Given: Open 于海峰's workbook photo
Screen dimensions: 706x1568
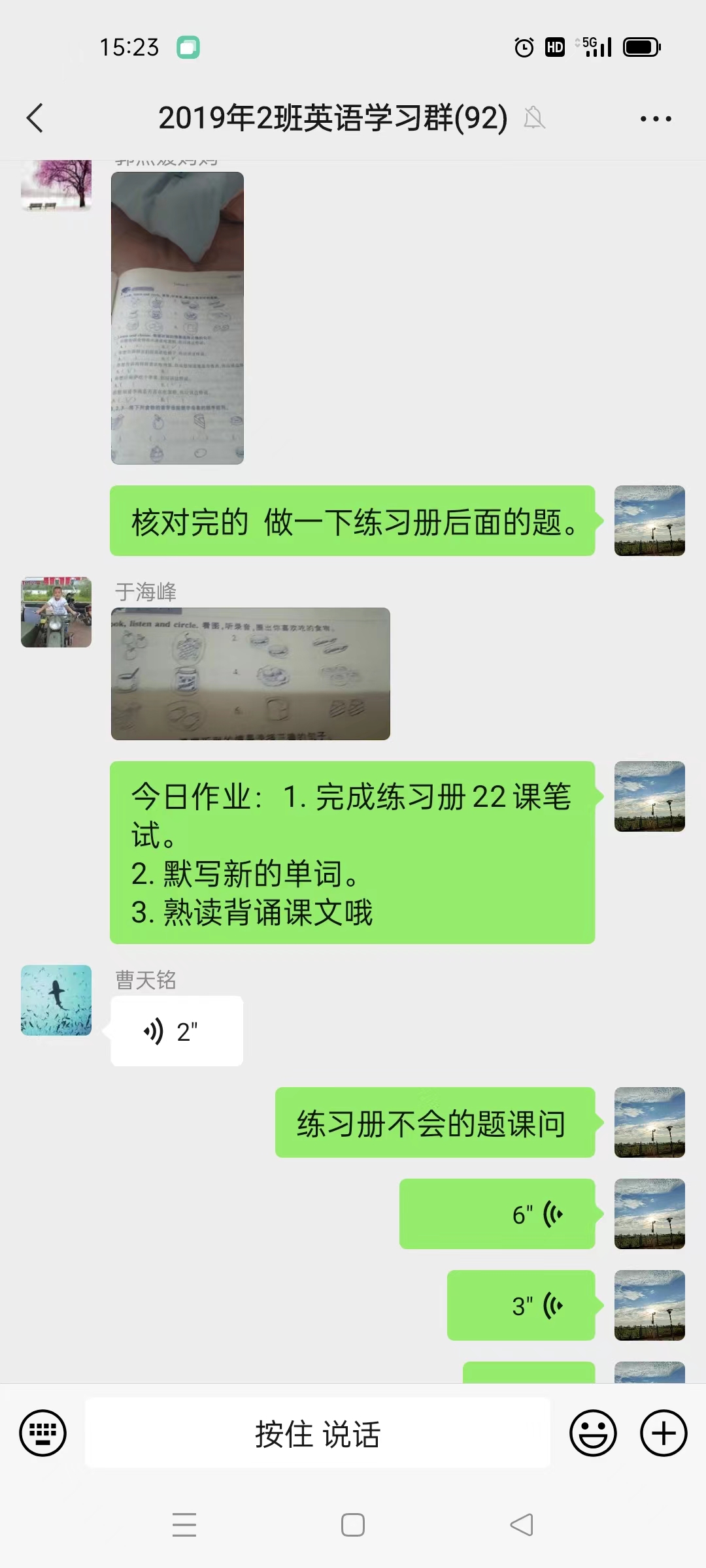Looking at the screenshot, I should [250, 674].
